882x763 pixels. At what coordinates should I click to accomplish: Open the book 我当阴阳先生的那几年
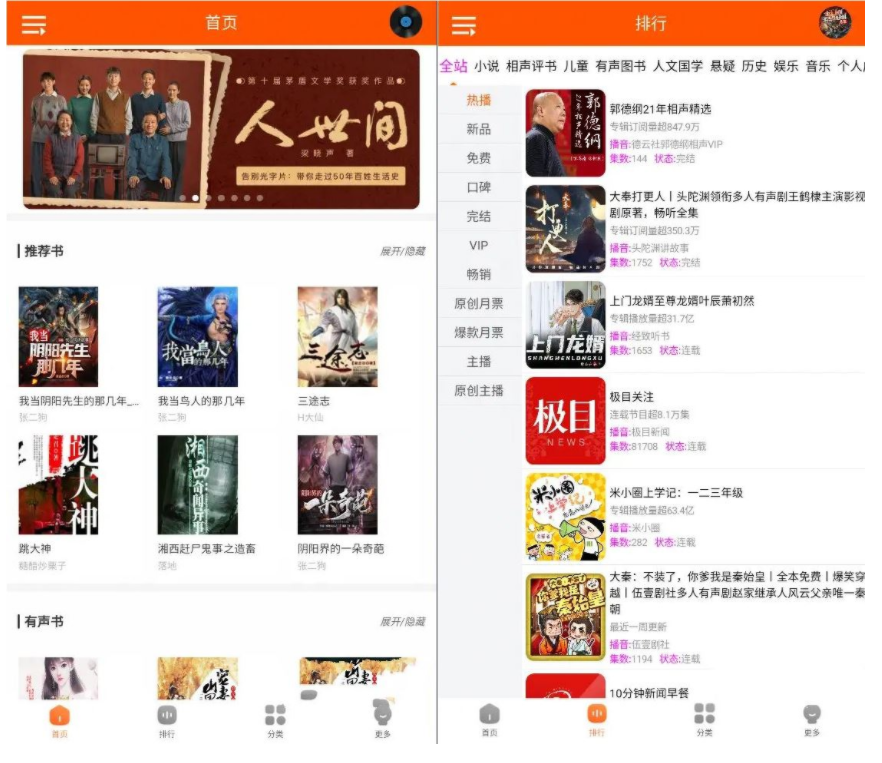point(58,337)
